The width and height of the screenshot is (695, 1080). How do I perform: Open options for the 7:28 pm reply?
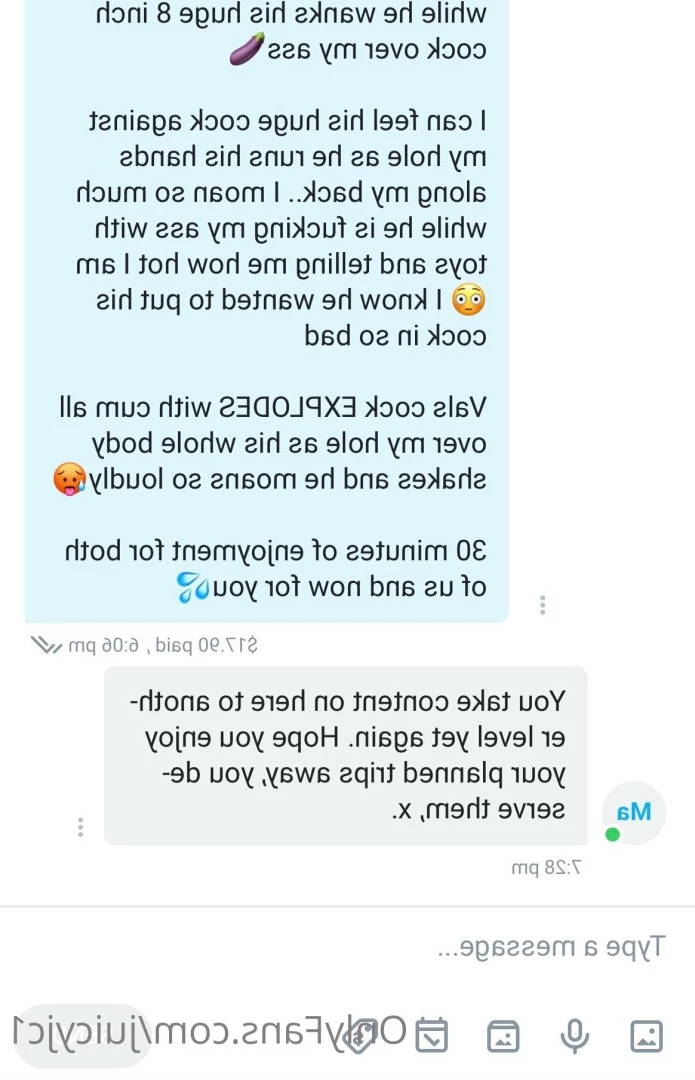[x=81, y=827]
